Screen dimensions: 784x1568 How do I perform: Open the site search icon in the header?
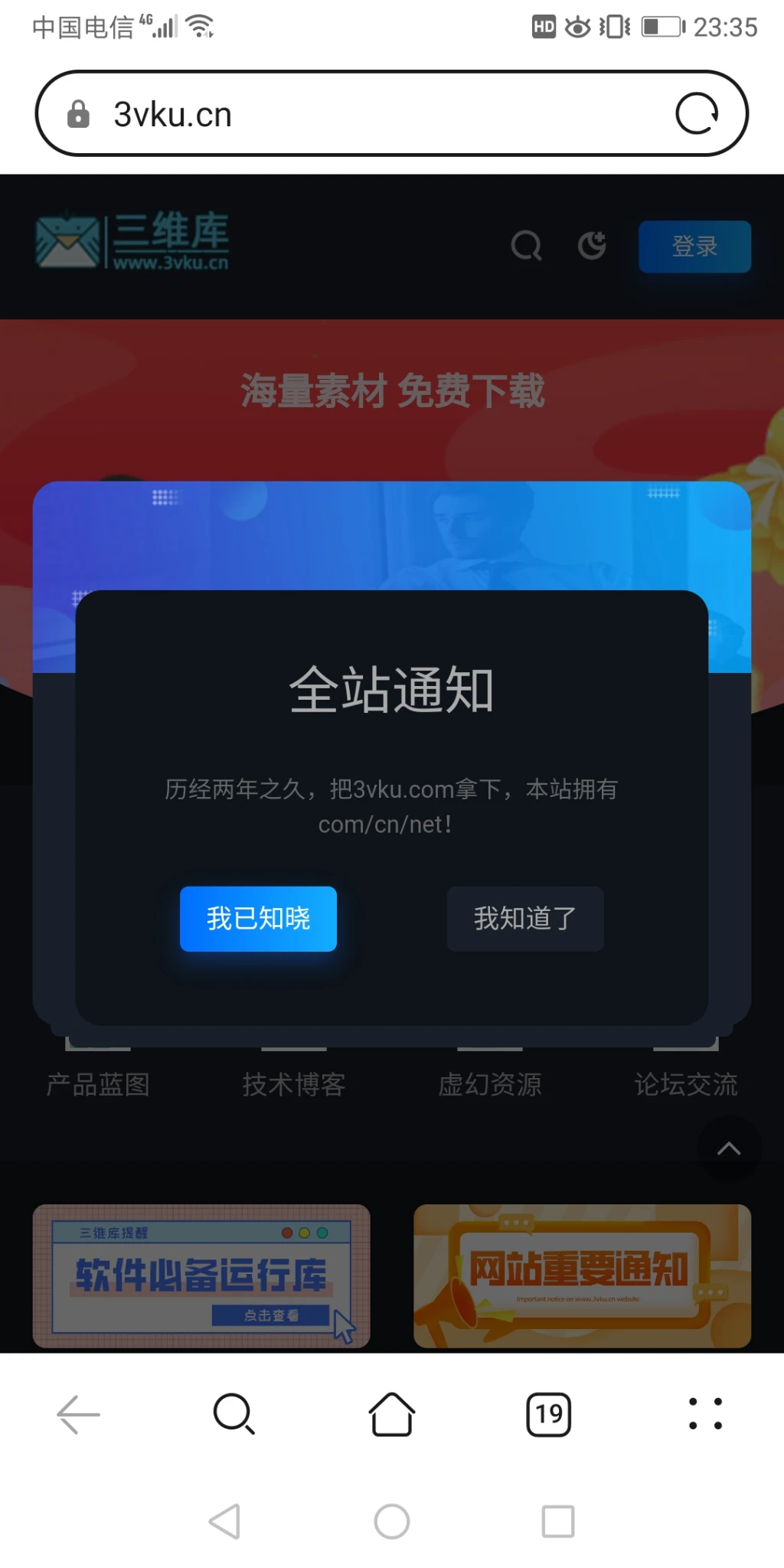(x=526, y=246)
